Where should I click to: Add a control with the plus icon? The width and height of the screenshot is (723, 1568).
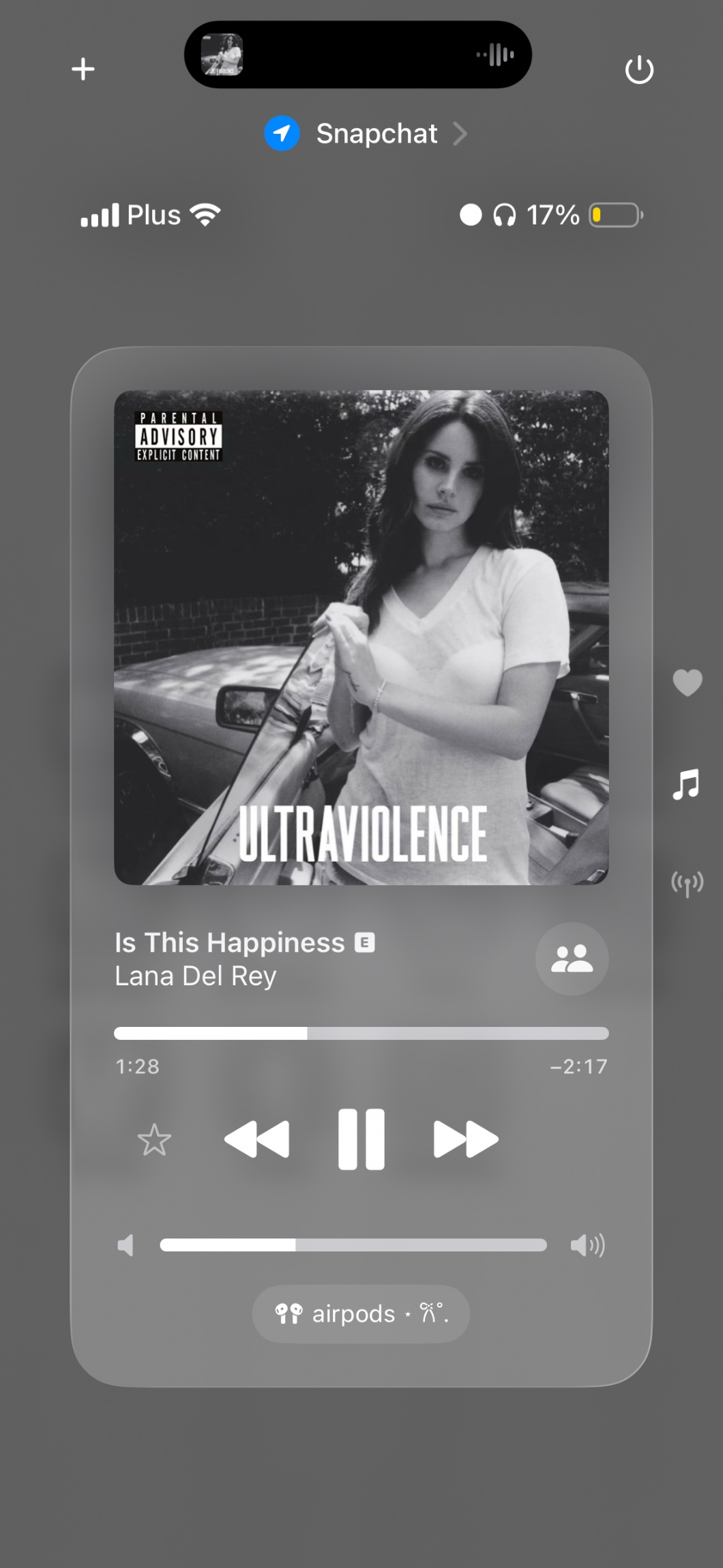(83, 69)
